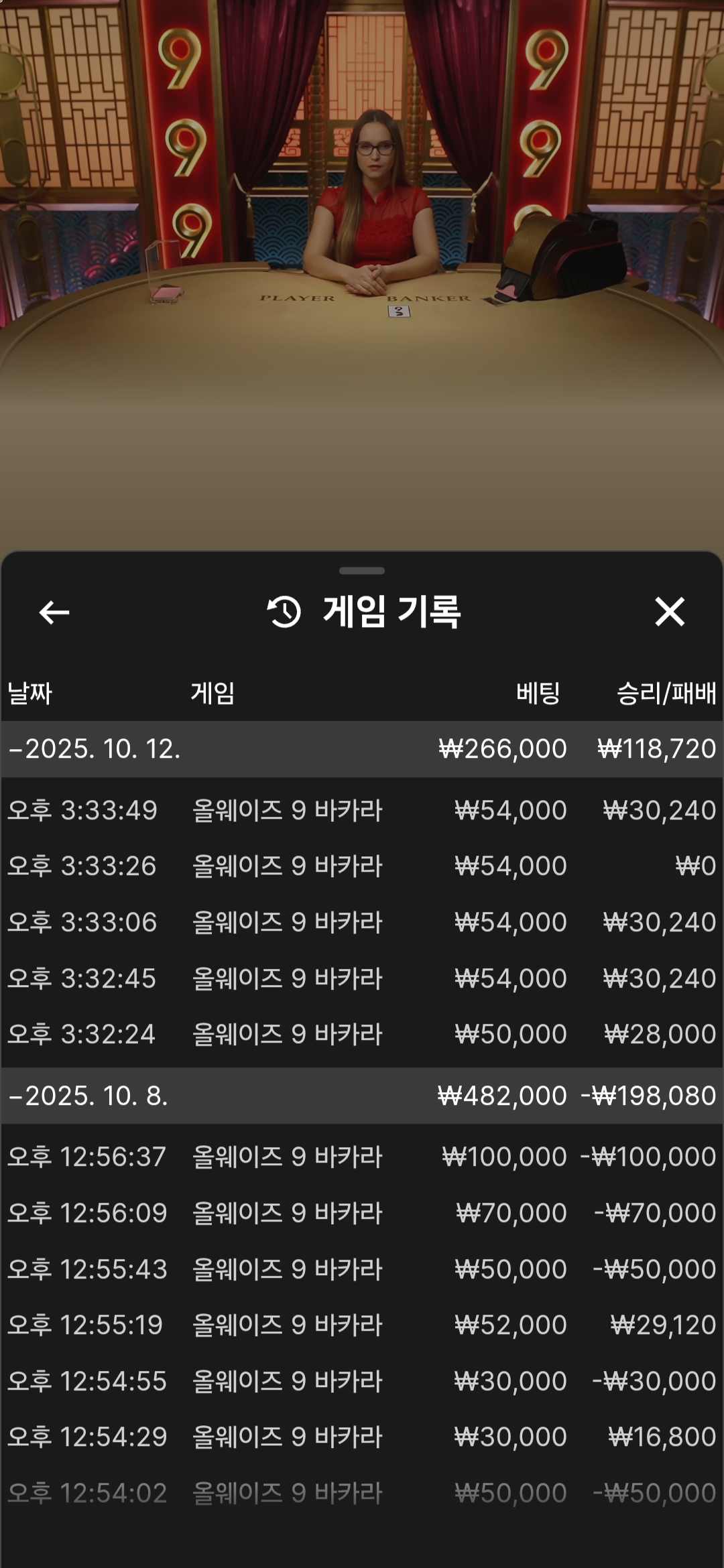Go back from the game history panel
The height and width of the screenshot is (1568, 724).
coord(54,612)
